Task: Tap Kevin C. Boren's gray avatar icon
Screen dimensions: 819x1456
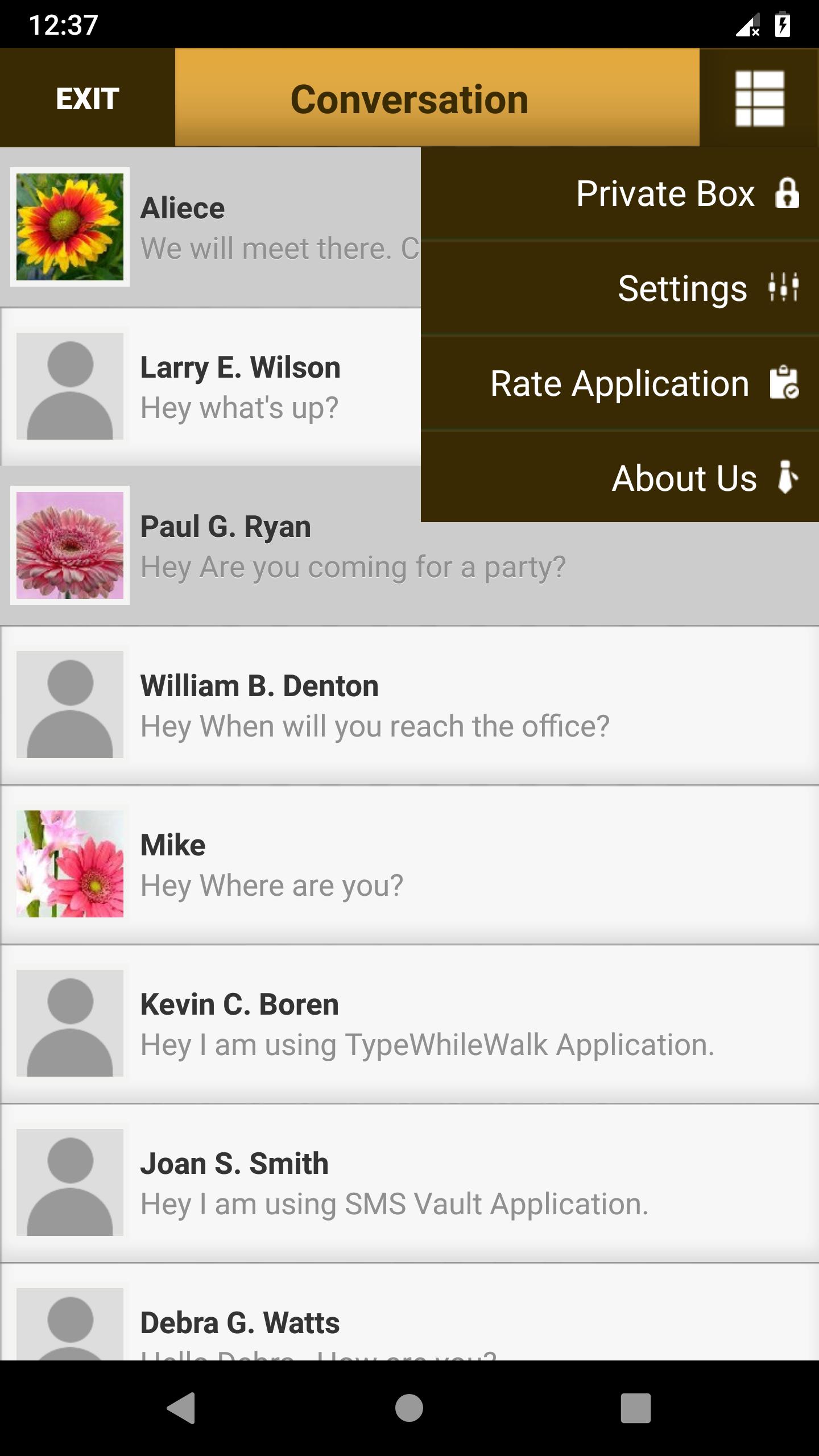Action: pos(69,1024)
